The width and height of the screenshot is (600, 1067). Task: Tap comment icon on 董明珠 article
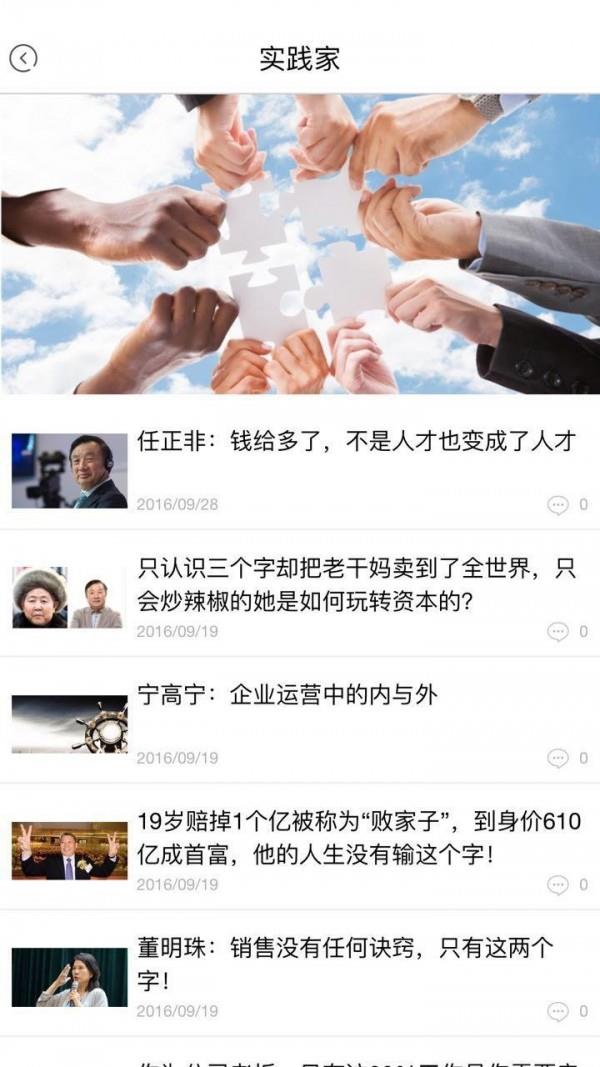tap(558, 1011)
